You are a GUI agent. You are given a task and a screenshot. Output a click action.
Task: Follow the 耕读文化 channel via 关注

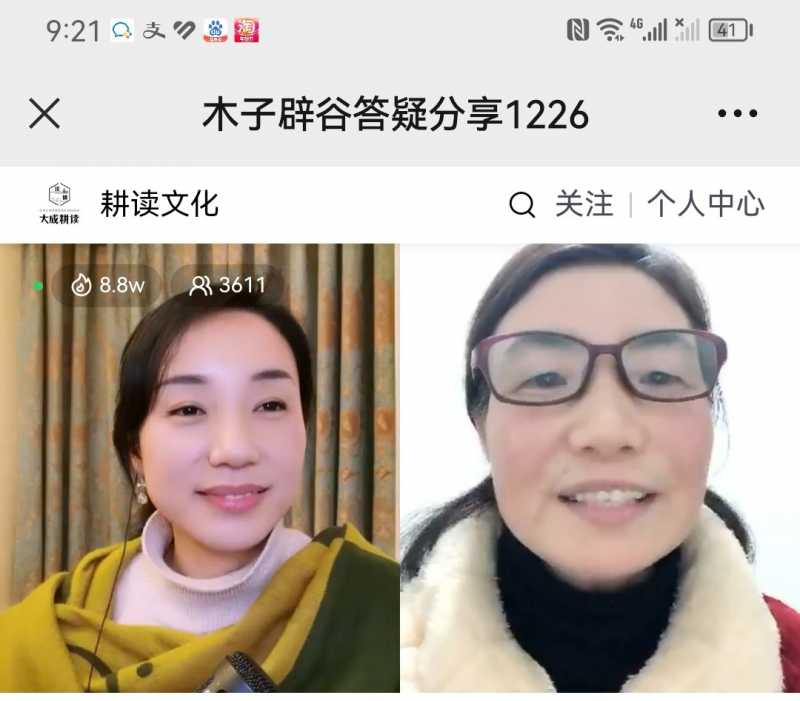584,205
